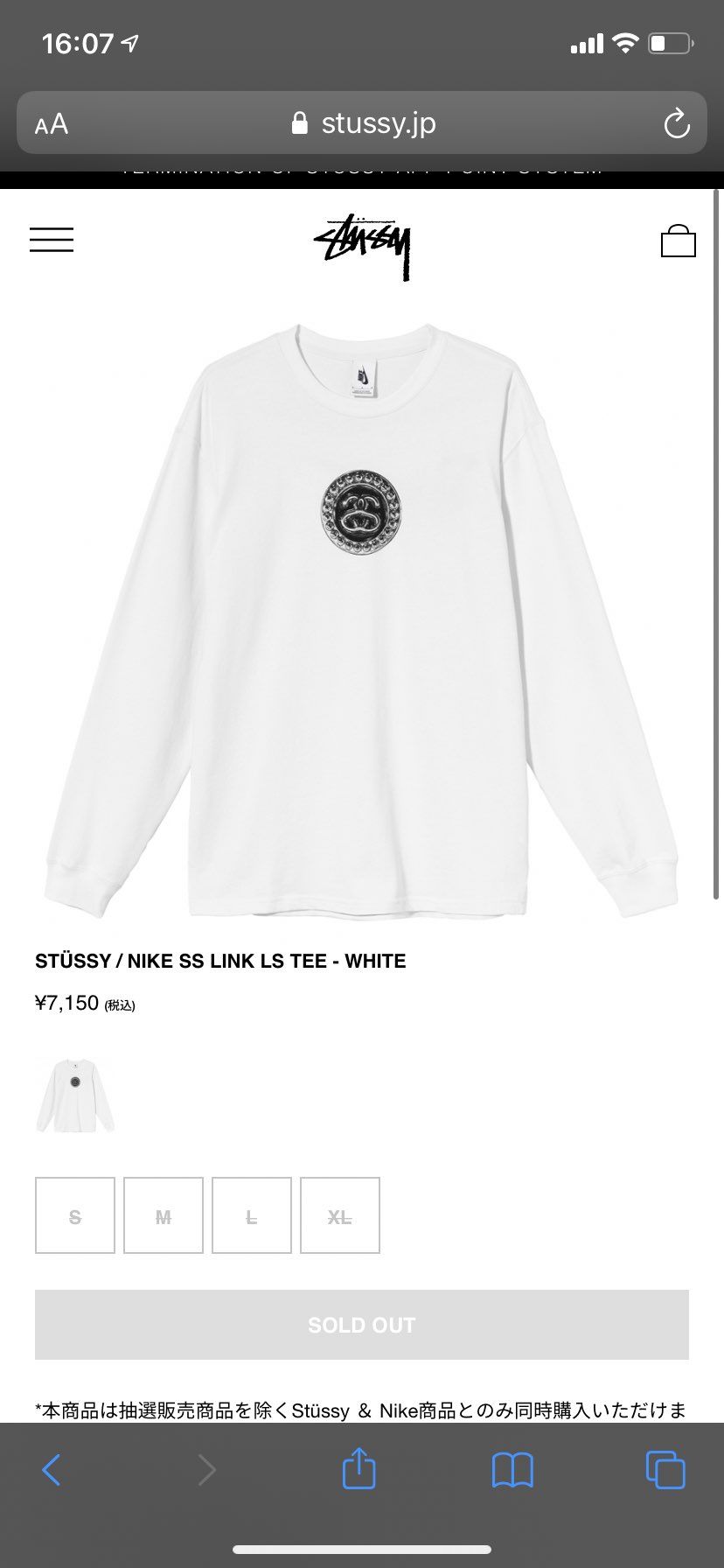Open the shopping bag

678,241
